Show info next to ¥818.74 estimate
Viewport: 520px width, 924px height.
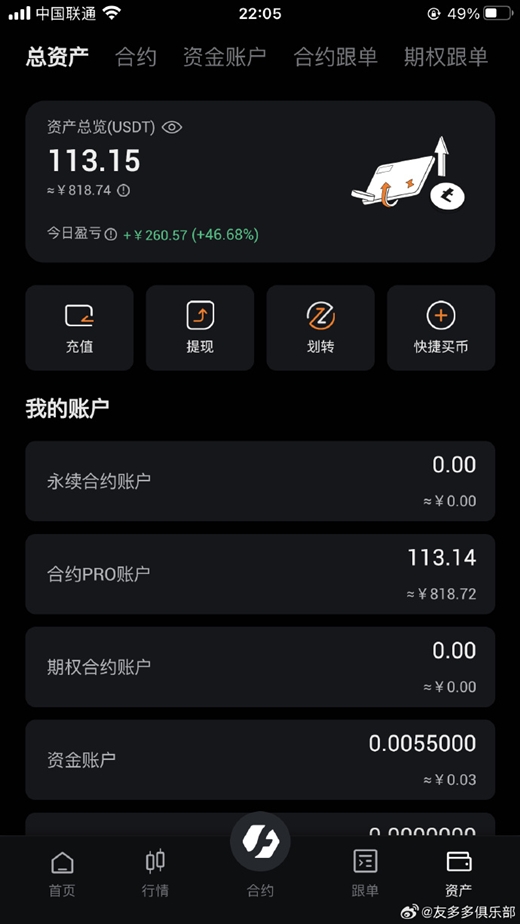[123, 190]
